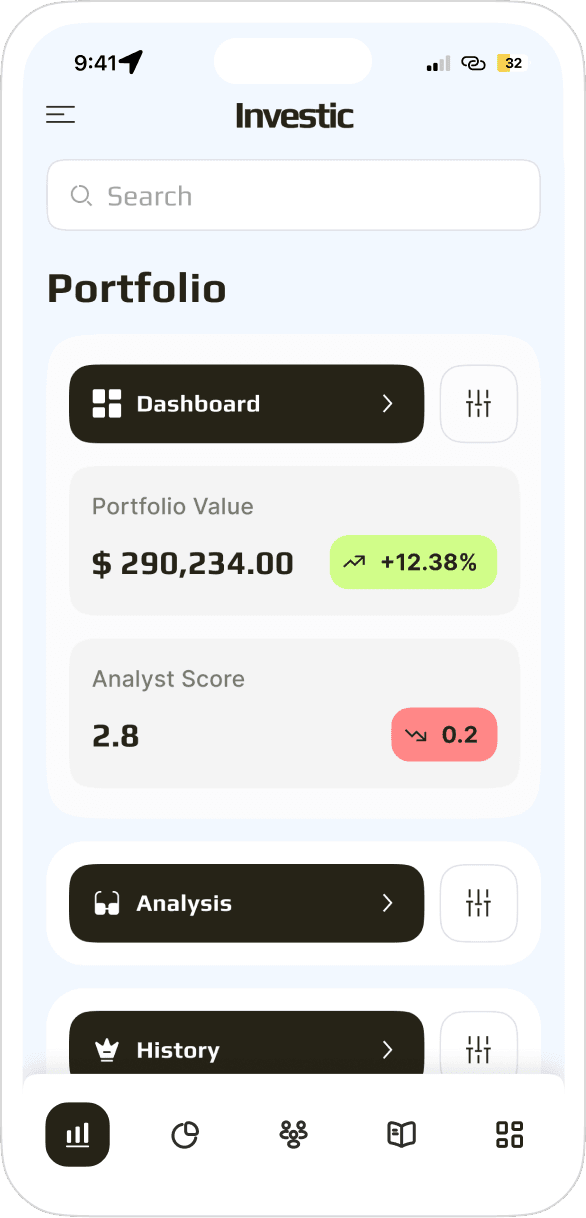Open settings sliders next to History
Screen dimensions: 586x1218
pyautogui.click(x=479, y=1043)
